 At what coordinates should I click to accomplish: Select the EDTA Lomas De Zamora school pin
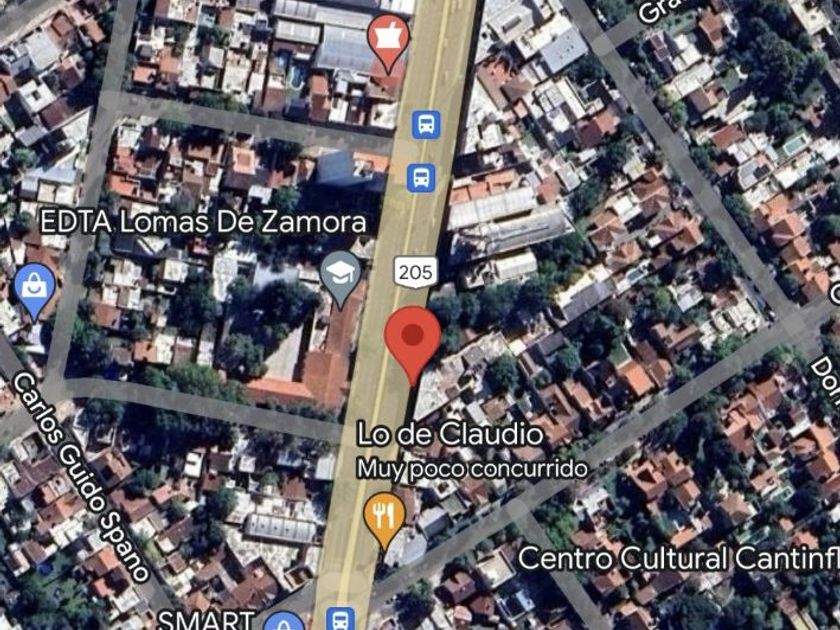(340, 279)
